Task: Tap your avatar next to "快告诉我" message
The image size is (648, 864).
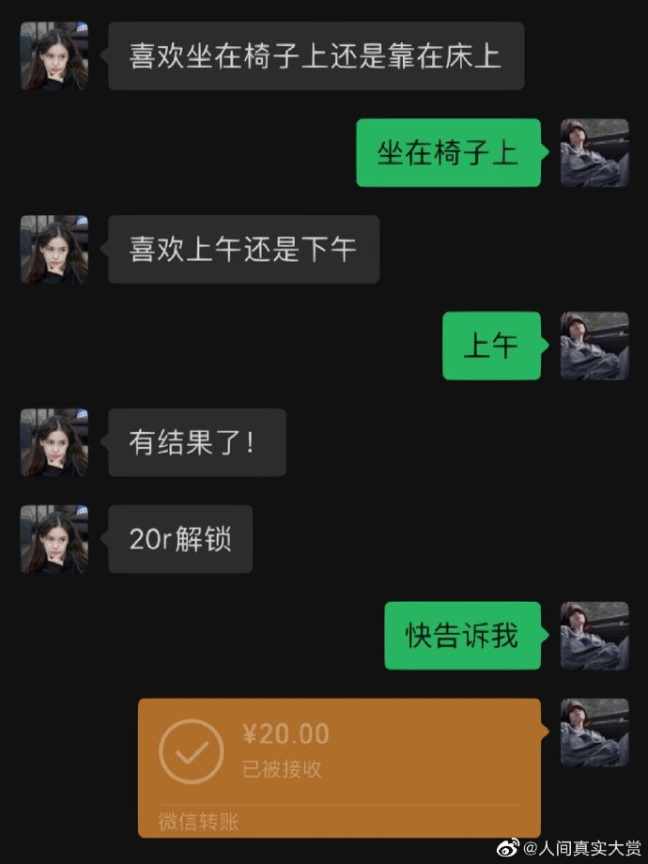Action: [594, 635]
